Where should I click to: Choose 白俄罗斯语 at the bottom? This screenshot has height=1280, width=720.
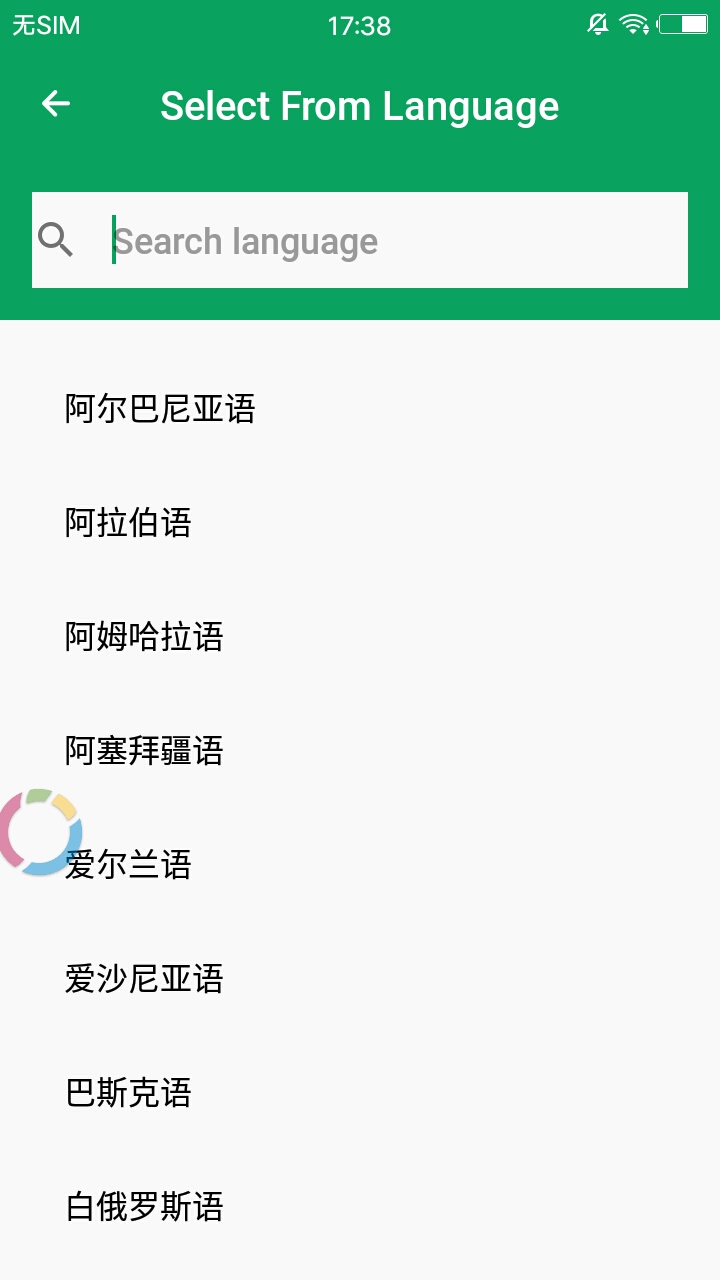[x=144, y=1207]
